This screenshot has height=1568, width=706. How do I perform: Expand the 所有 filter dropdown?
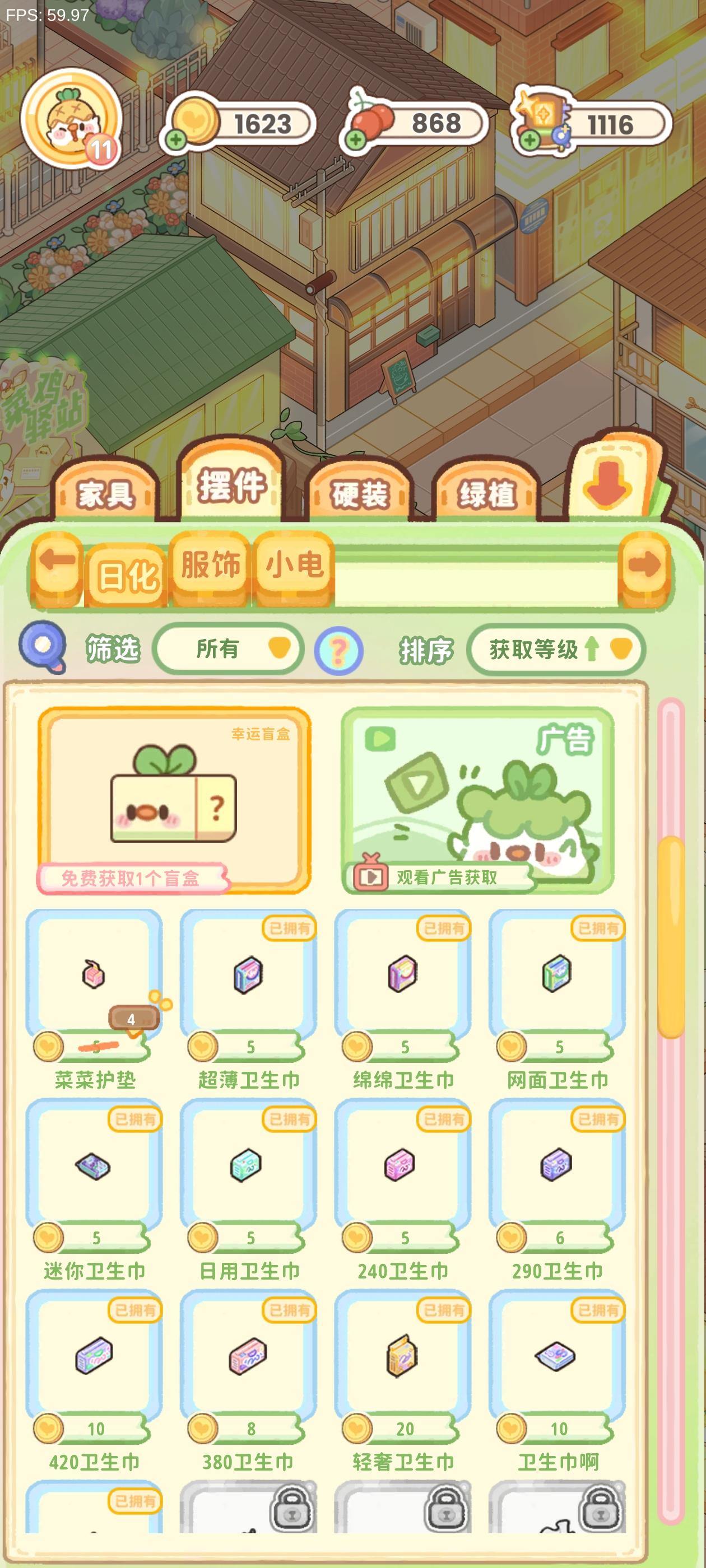229,649
